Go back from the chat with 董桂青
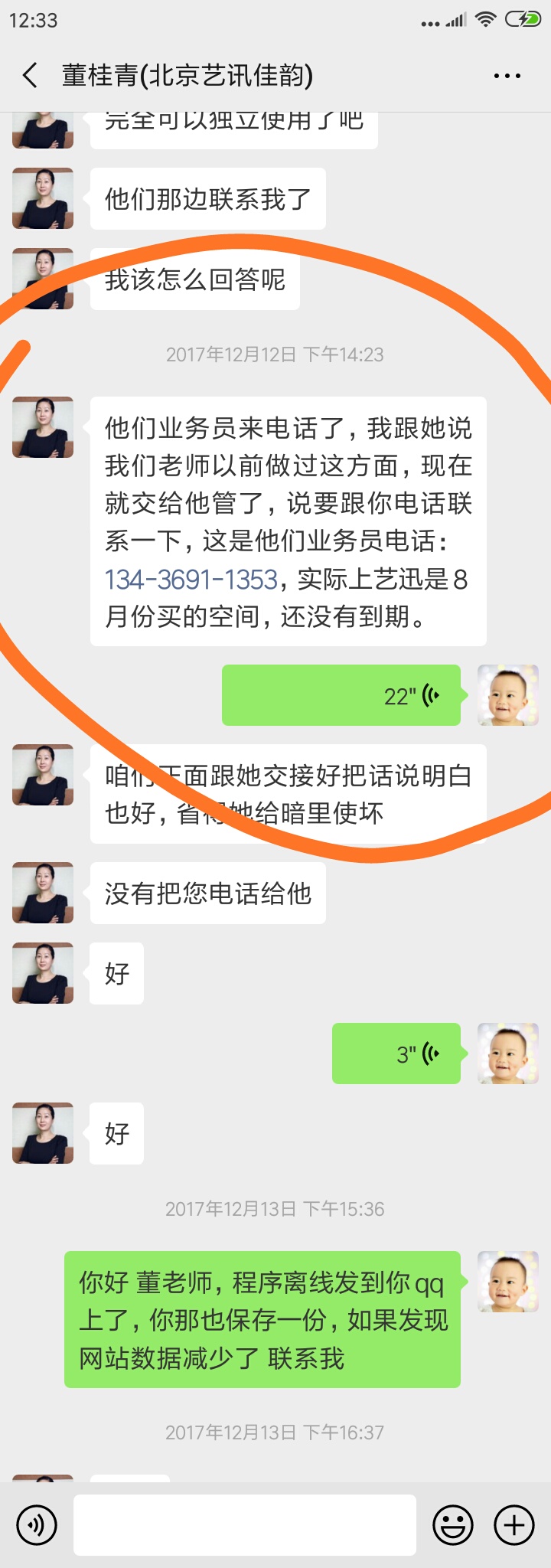This screenshot has height=1568, width=551. (31, 76)
